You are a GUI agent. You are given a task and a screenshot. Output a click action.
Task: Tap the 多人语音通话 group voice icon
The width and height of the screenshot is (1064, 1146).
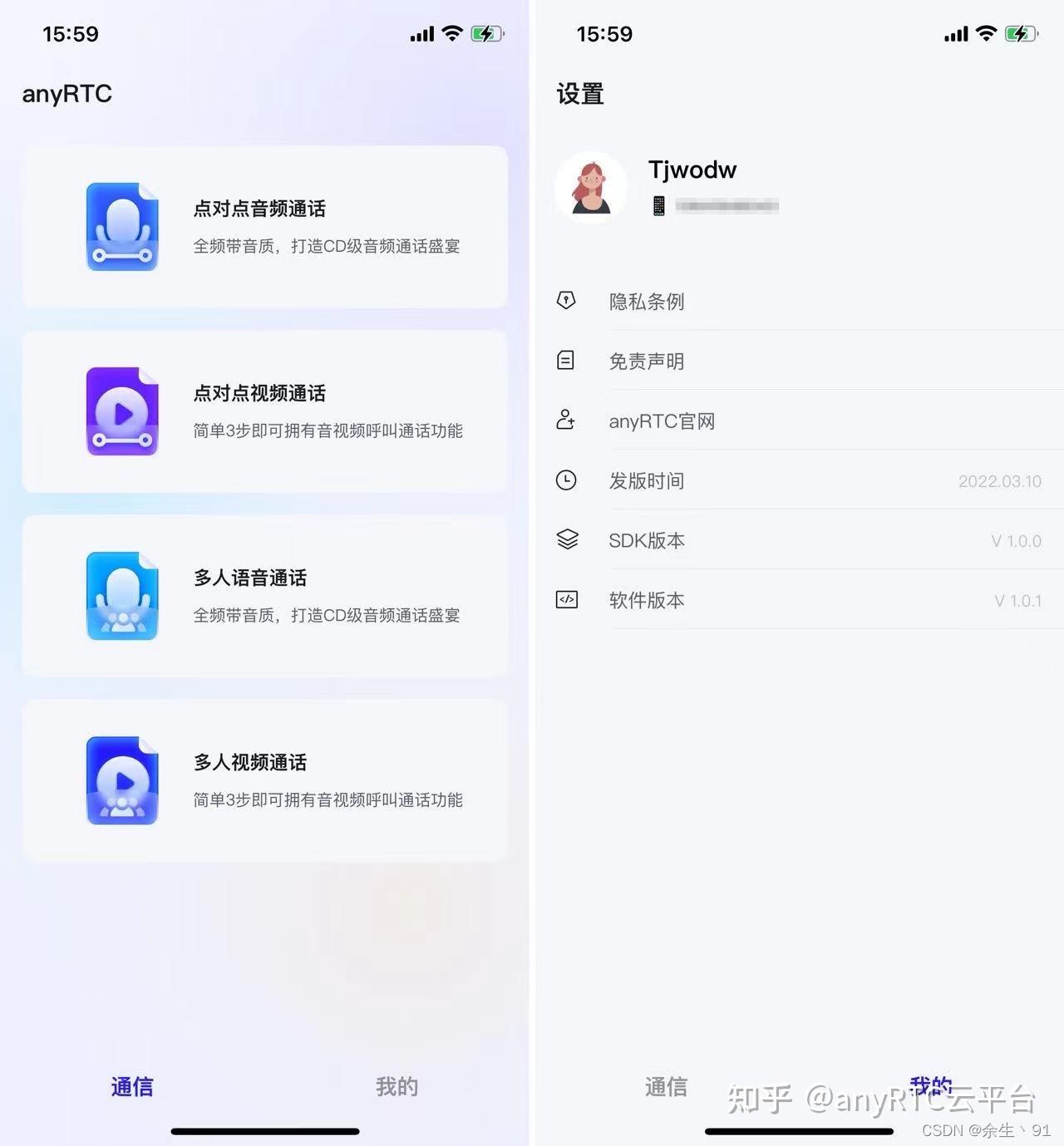point(122,595)
